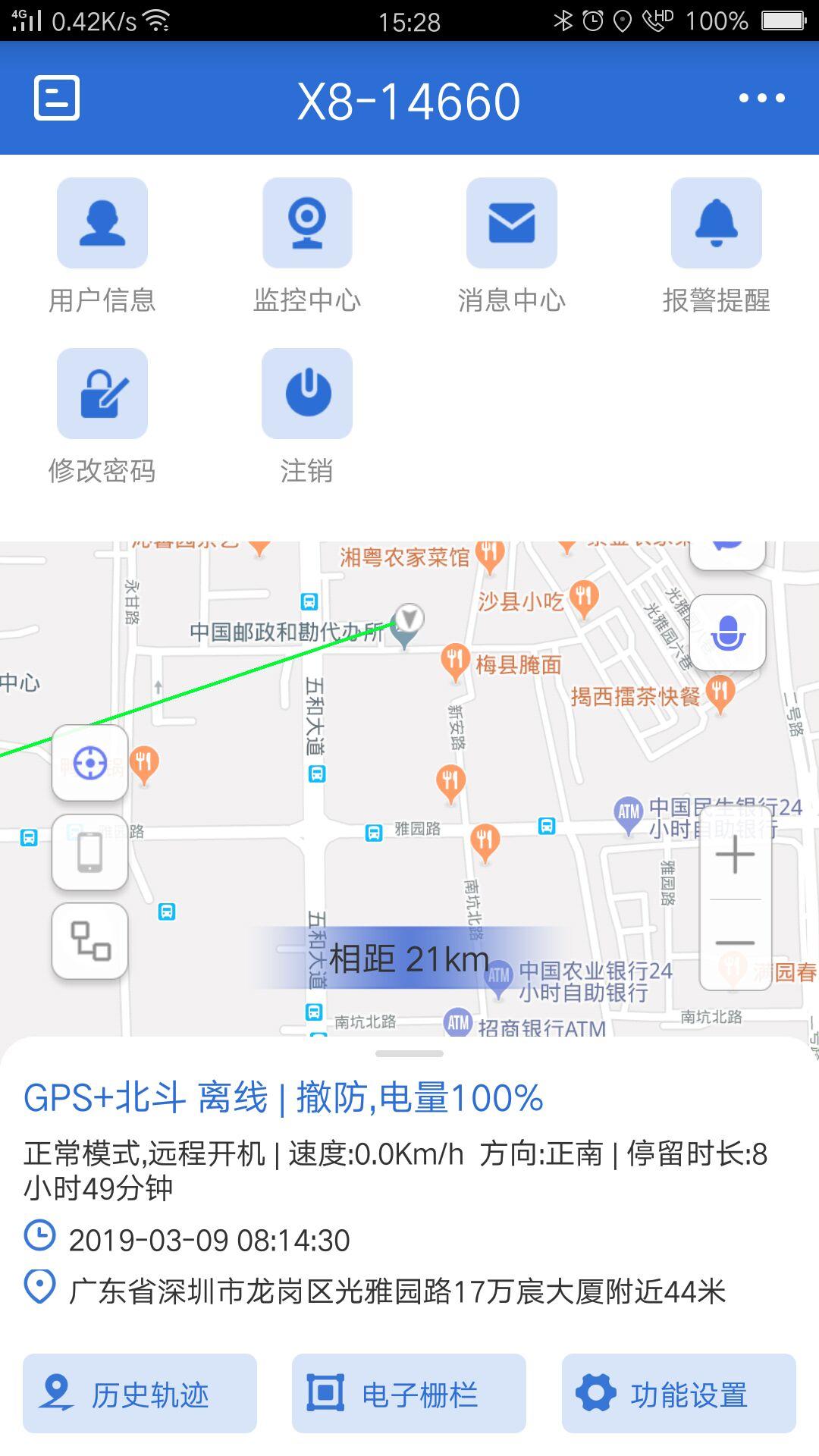Screen dimensions: 819x1456
Task: Zoom out on the map
Action: pyautogui.click(x=735, y=944)
